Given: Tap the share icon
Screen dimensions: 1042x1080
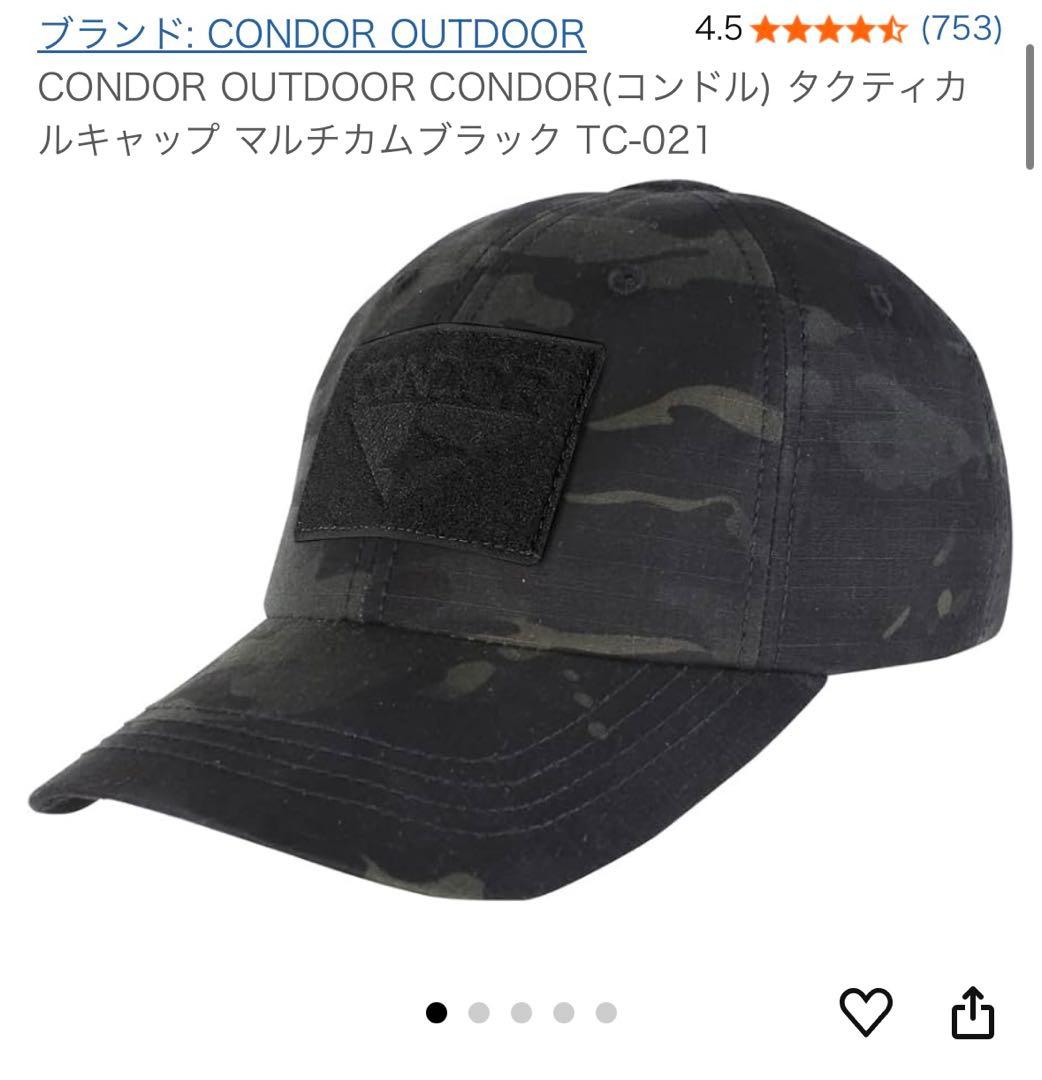Looking at the screenshot, I should tap(972, 1012).
